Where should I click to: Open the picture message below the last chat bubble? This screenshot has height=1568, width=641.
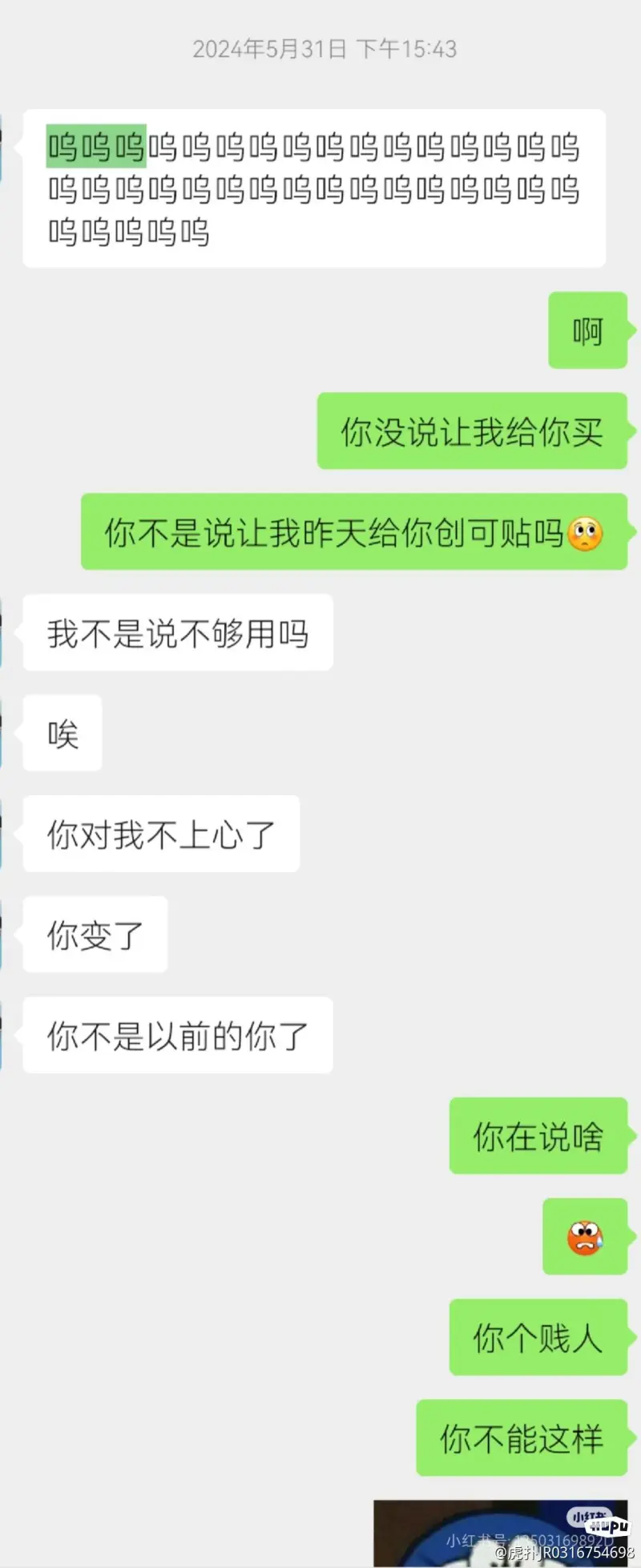click(498, 1533)
